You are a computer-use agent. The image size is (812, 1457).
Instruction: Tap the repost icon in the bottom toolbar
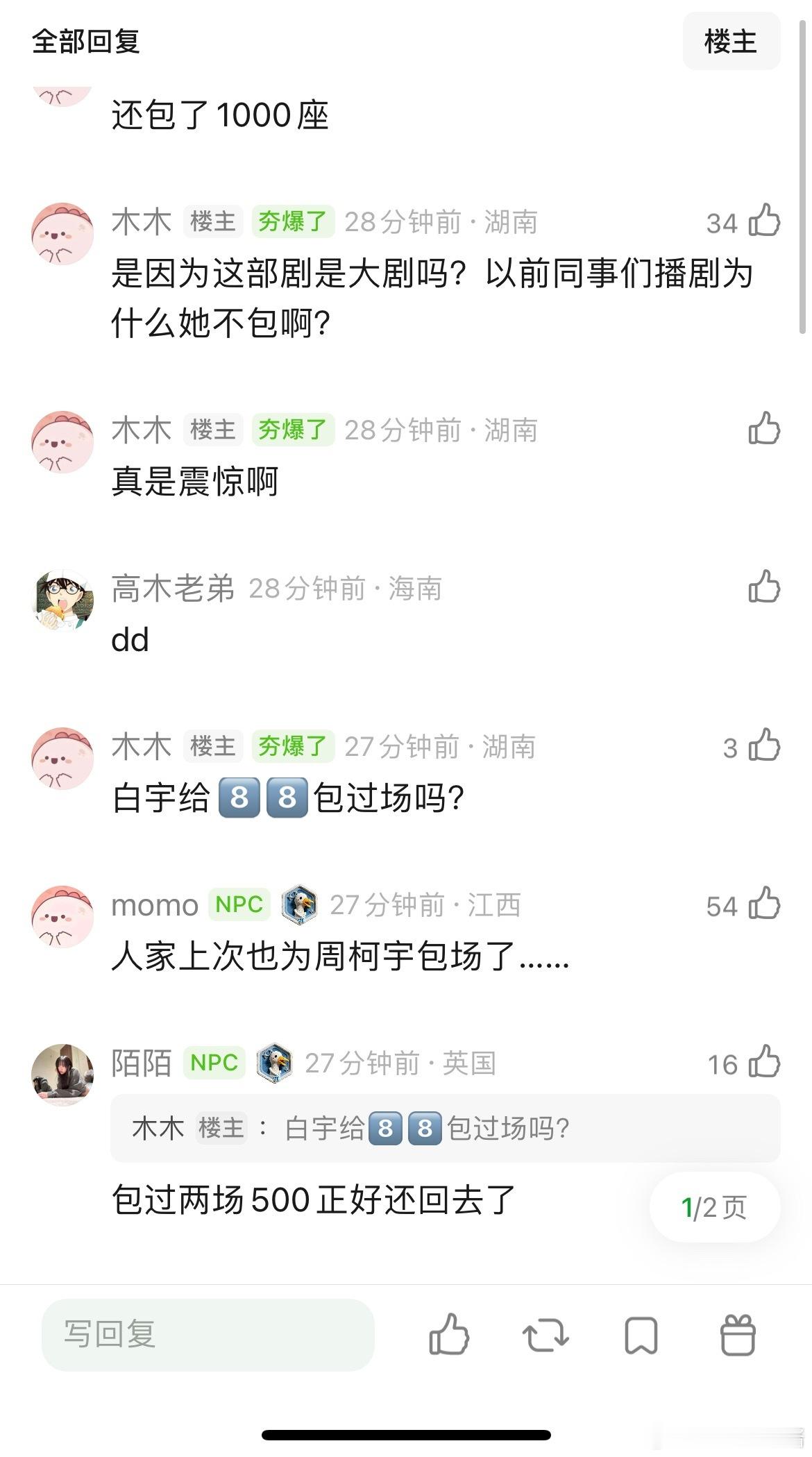coord(545,1336)
